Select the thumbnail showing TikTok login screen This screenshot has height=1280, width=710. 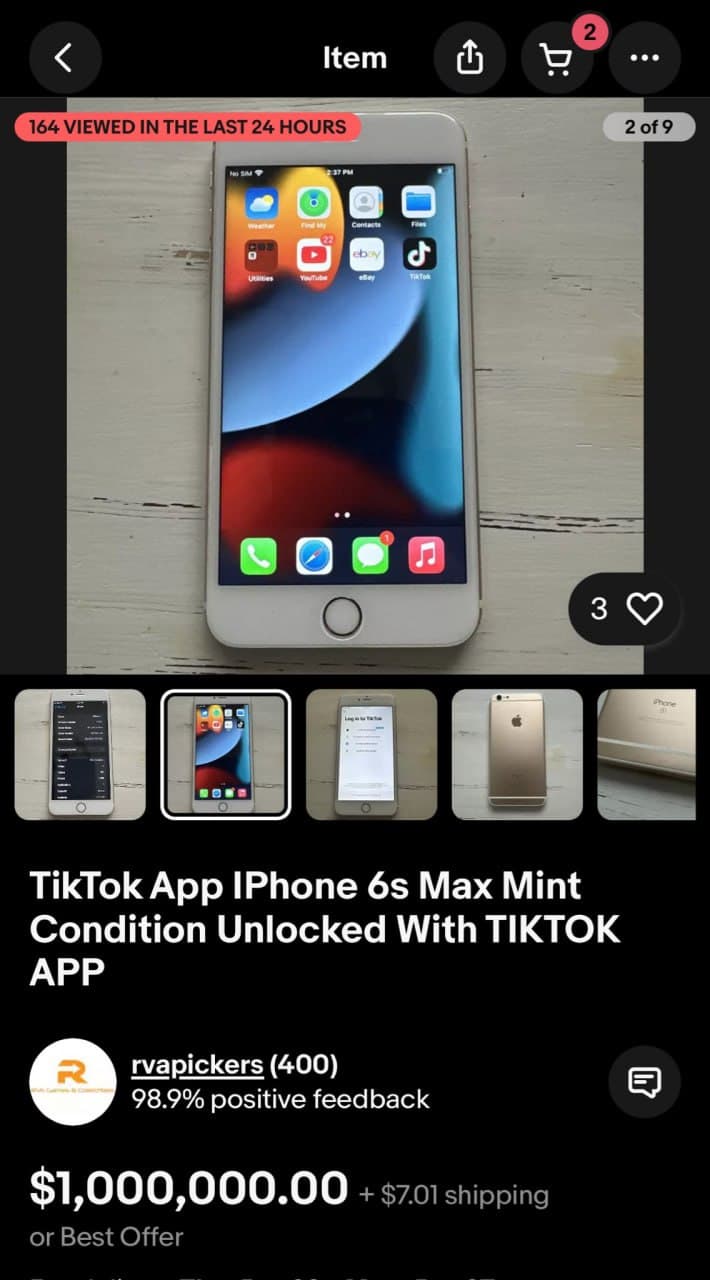(x=372, y=754)
